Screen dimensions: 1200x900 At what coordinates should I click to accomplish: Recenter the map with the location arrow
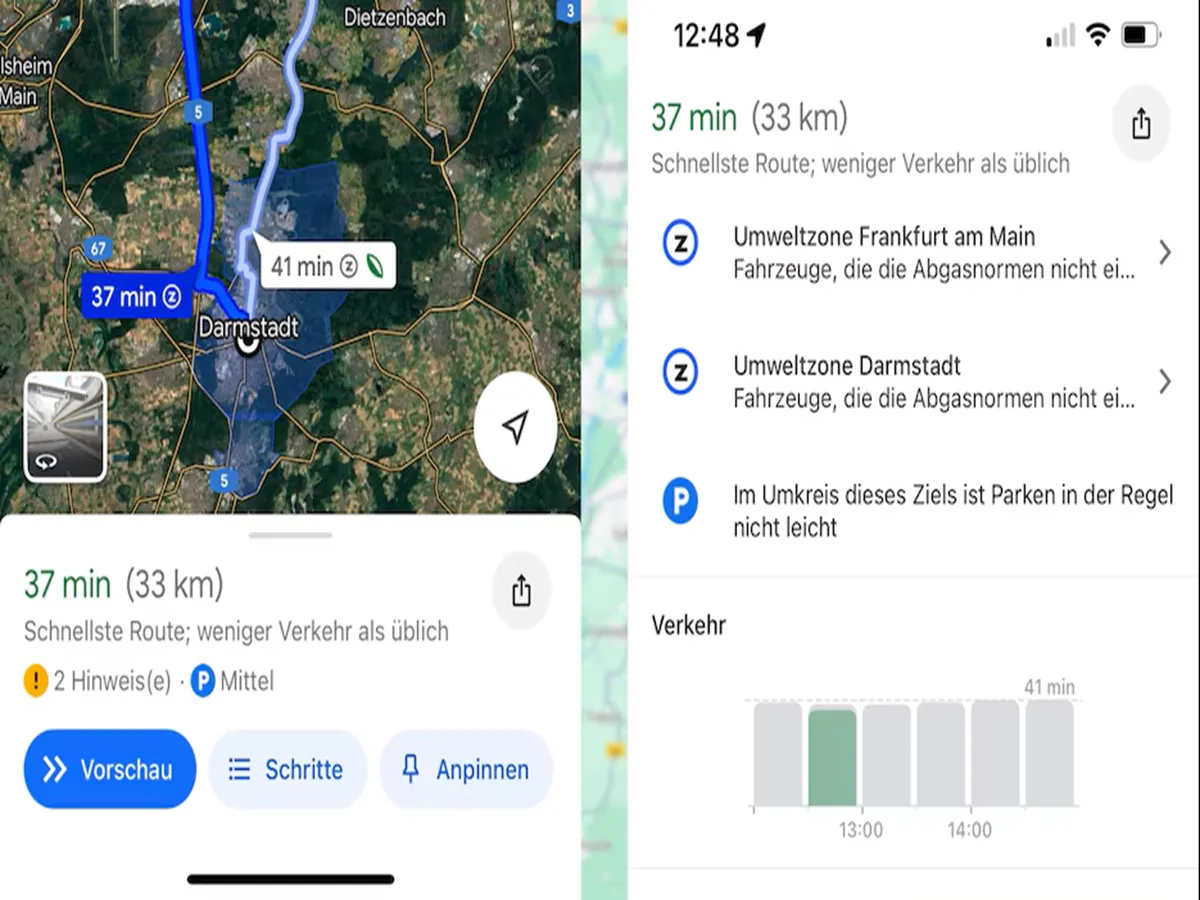(514, 428)
